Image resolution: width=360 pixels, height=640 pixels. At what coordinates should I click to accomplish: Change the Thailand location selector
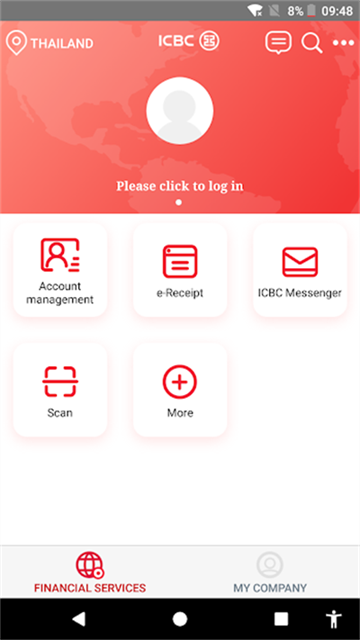(x=49, y=43)
